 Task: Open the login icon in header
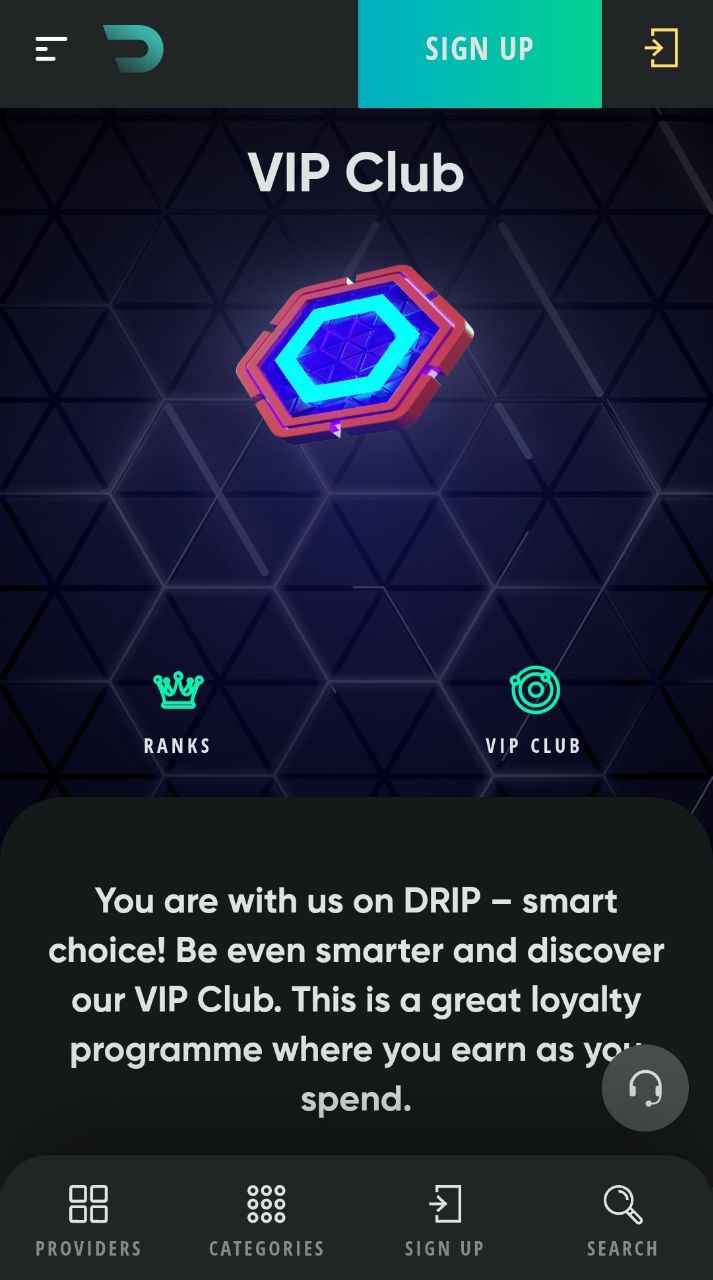pos(661,48)
